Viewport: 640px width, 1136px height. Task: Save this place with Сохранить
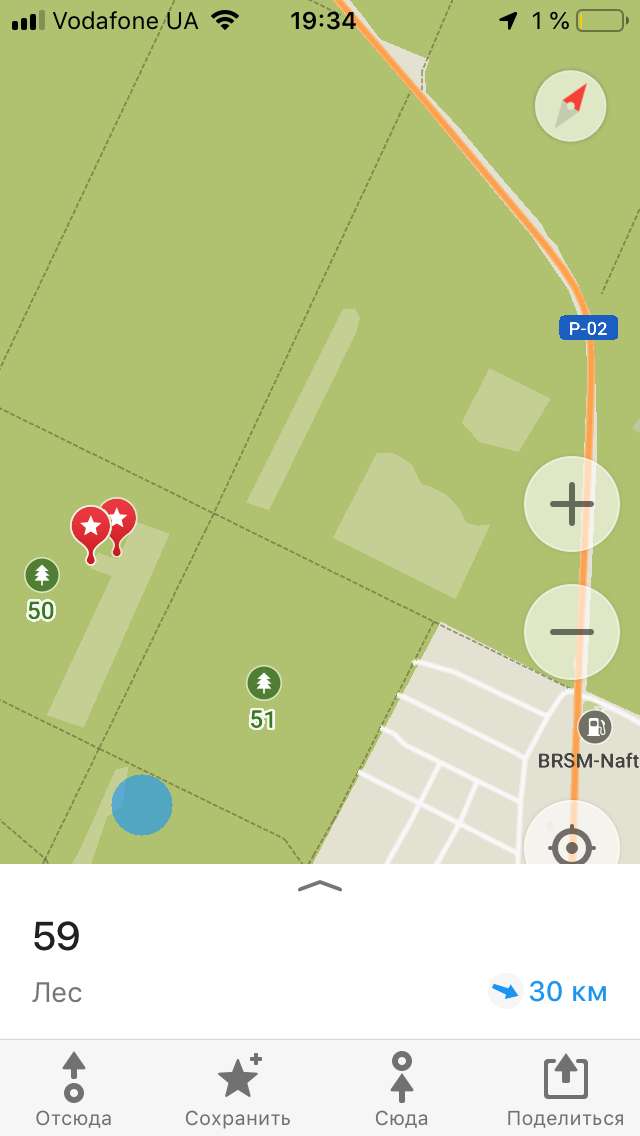pyautogui.click(x=238, y=1089)
